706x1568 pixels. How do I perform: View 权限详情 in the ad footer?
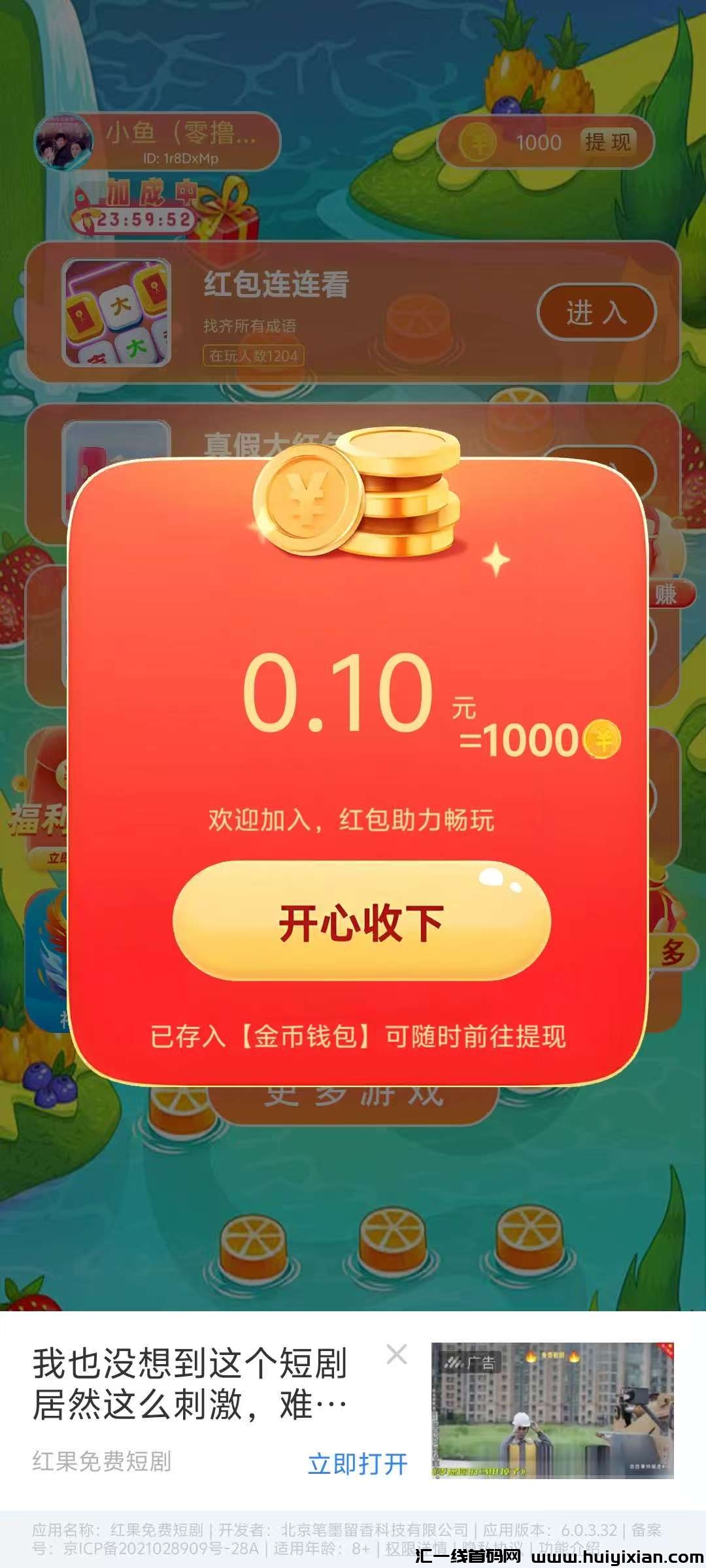416,1548
